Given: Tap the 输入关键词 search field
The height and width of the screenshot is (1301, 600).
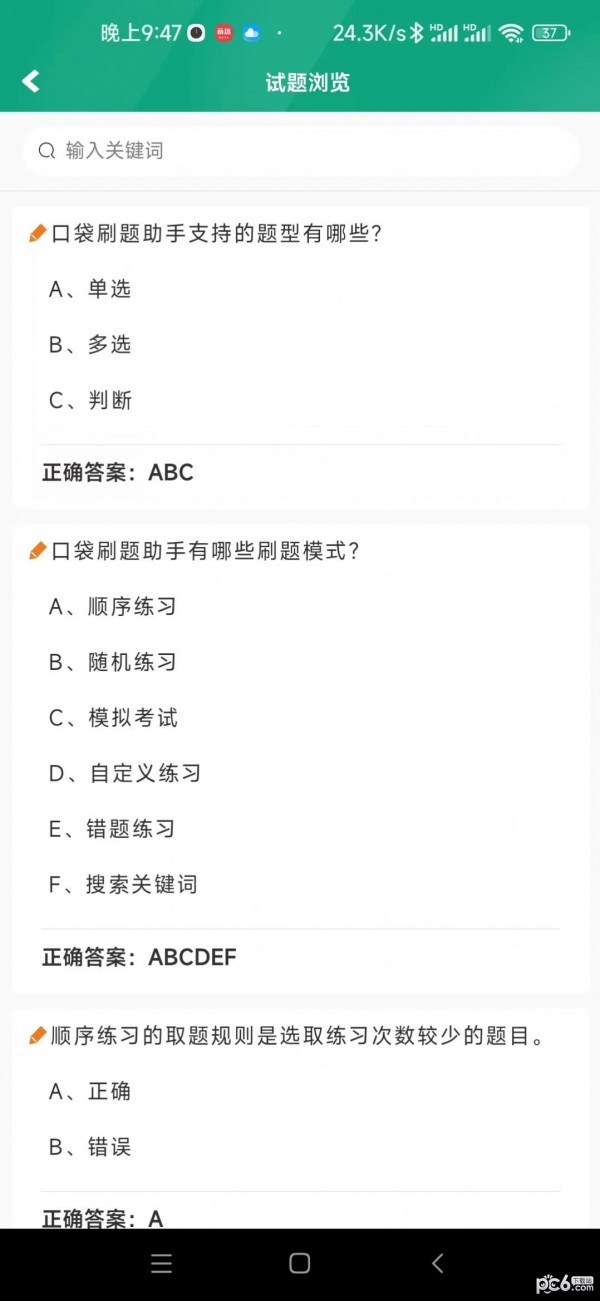Looking at the screenshot, I should point(301,151).
